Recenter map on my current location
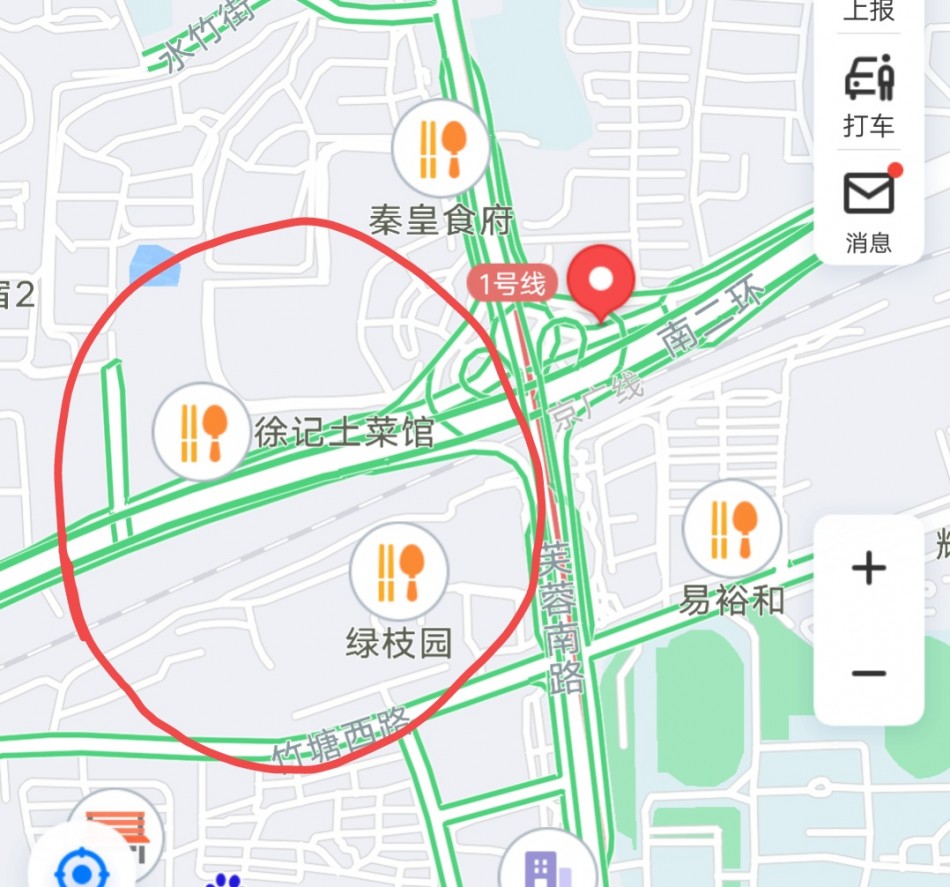The width and height of the screenshot is (950, 887). tap(80, 864)
